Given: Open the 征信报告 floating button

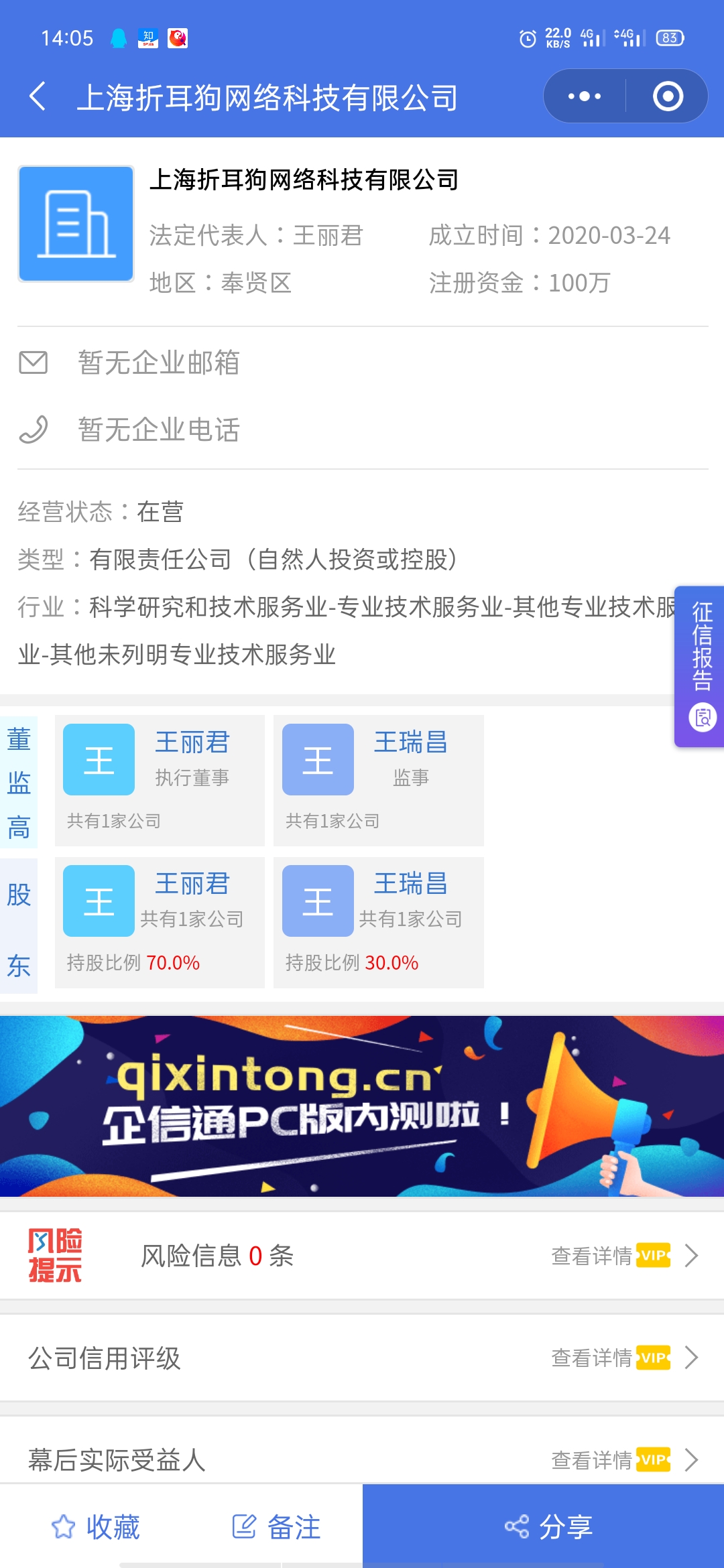Looking at the screenshot, I should pos(701,665).
